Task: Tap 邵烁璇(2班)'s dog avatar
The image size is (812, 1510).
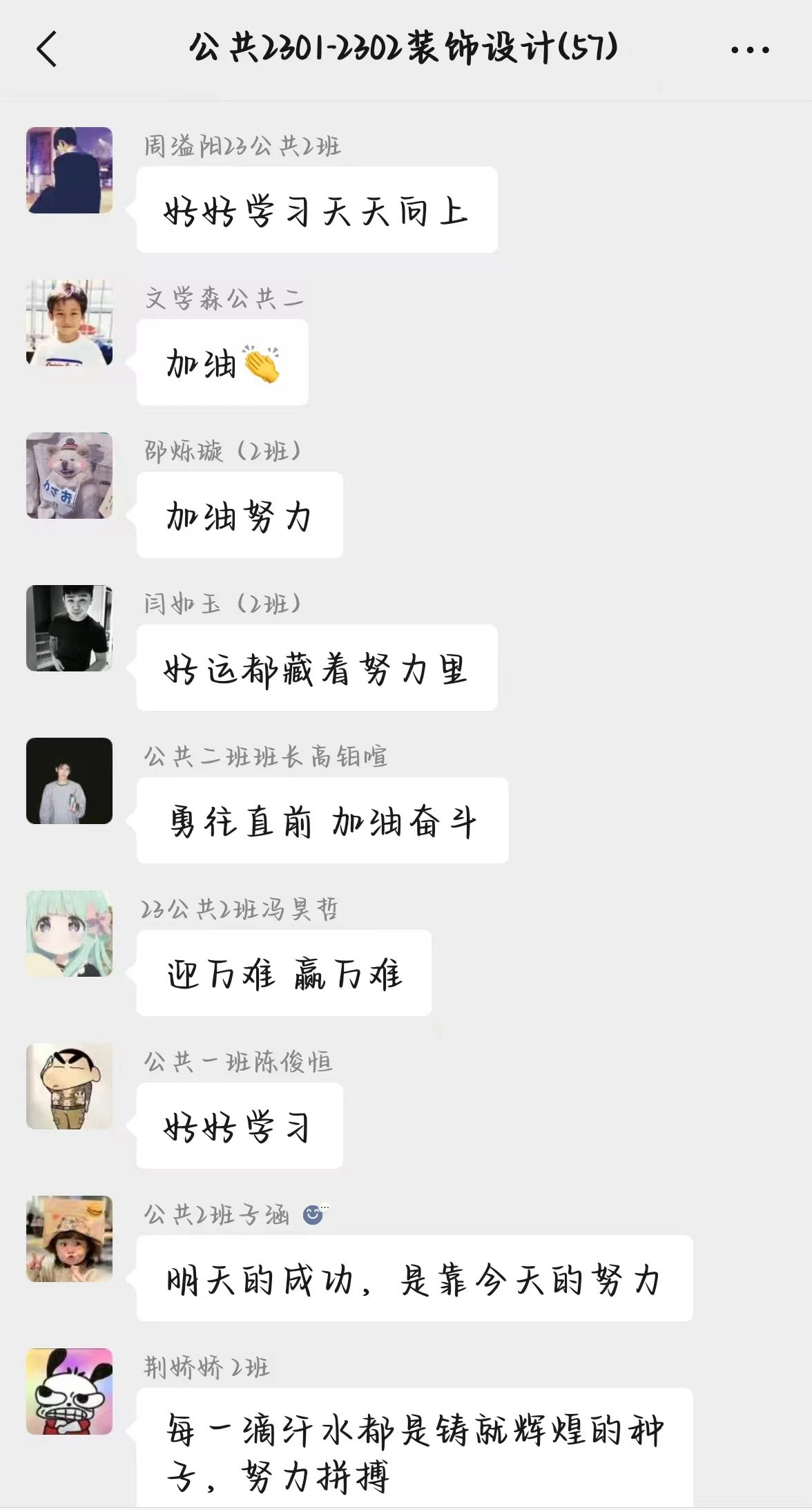Action: coord(69,475)
